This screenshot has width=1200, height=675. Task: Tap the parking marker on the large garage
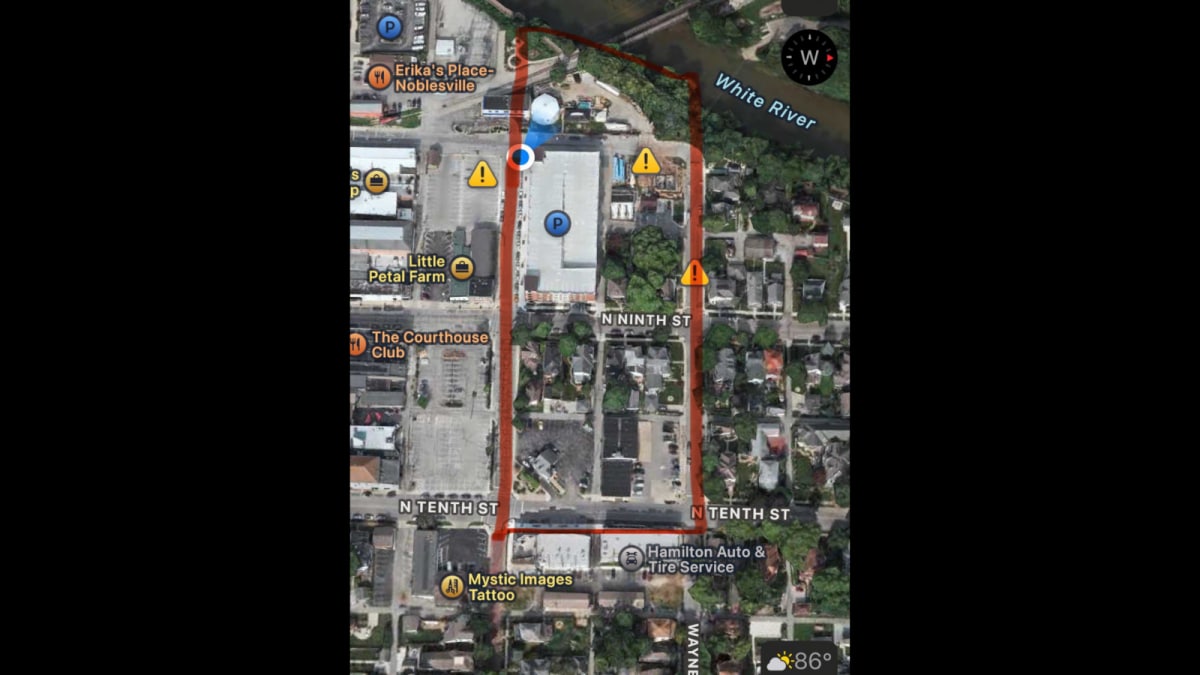coord(557,223)
